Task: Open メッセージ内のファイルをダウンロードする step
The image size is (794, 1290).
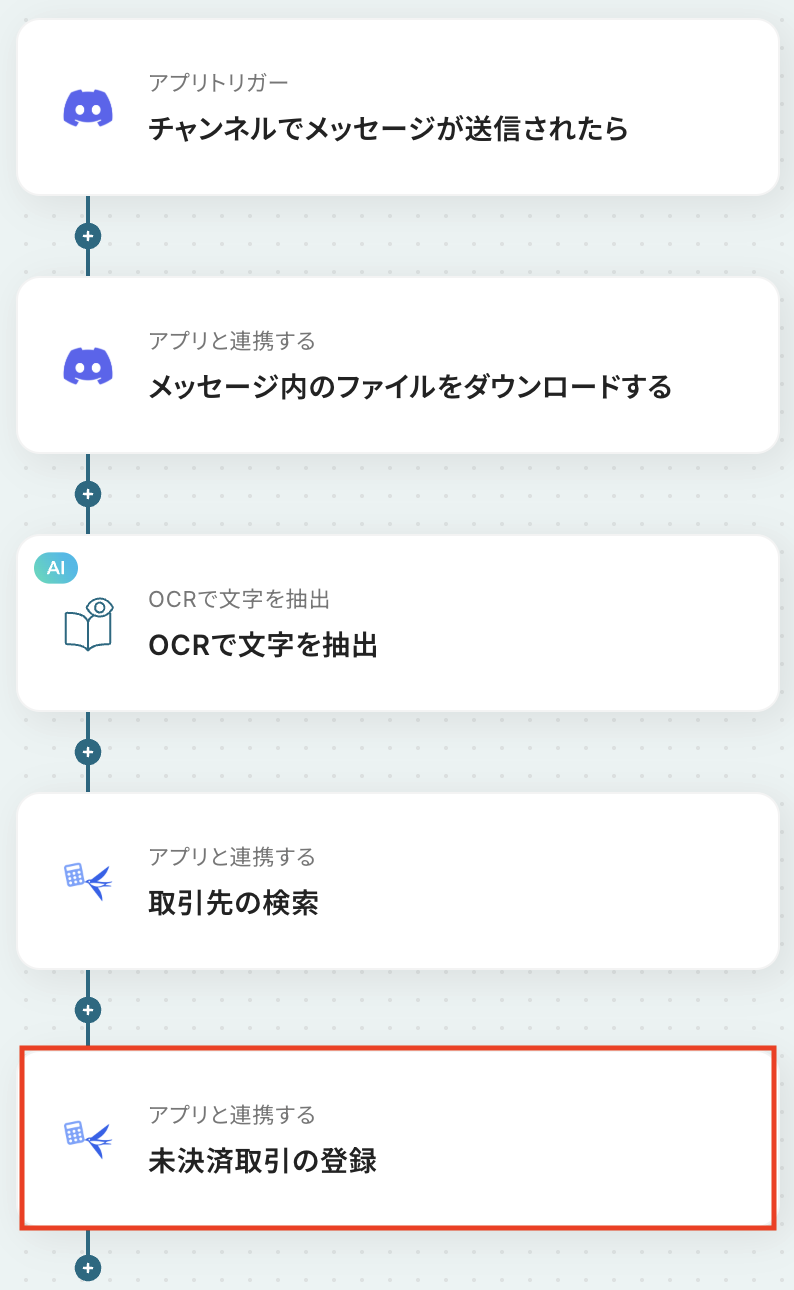Action: (x=397, y=365)
